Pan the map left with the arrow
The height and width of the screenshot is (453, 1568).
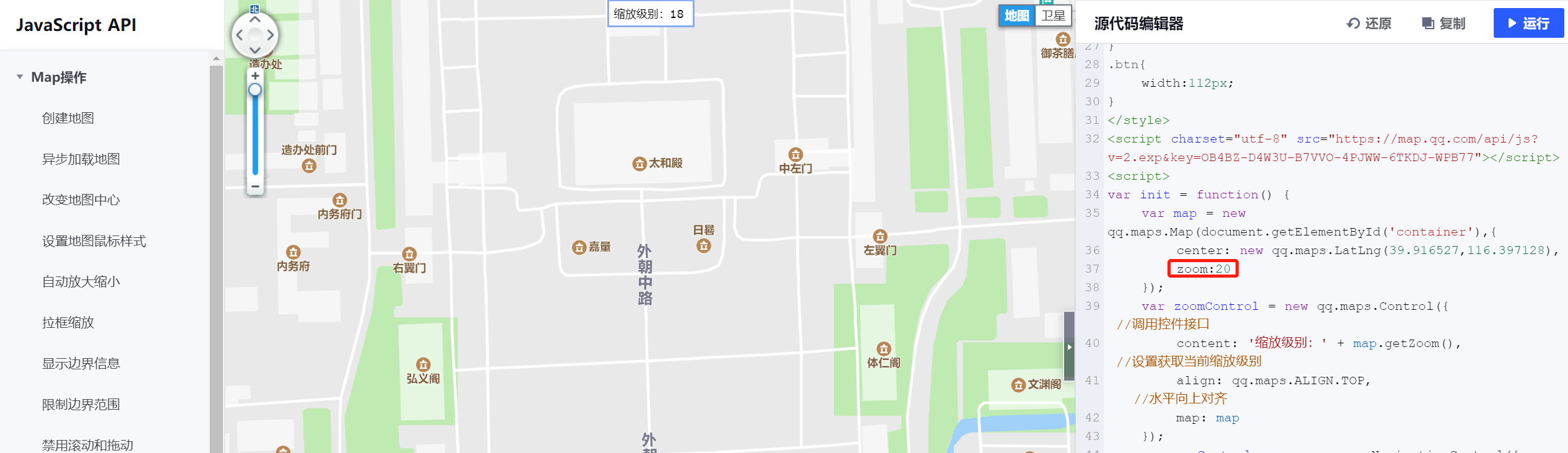[240, 35]
